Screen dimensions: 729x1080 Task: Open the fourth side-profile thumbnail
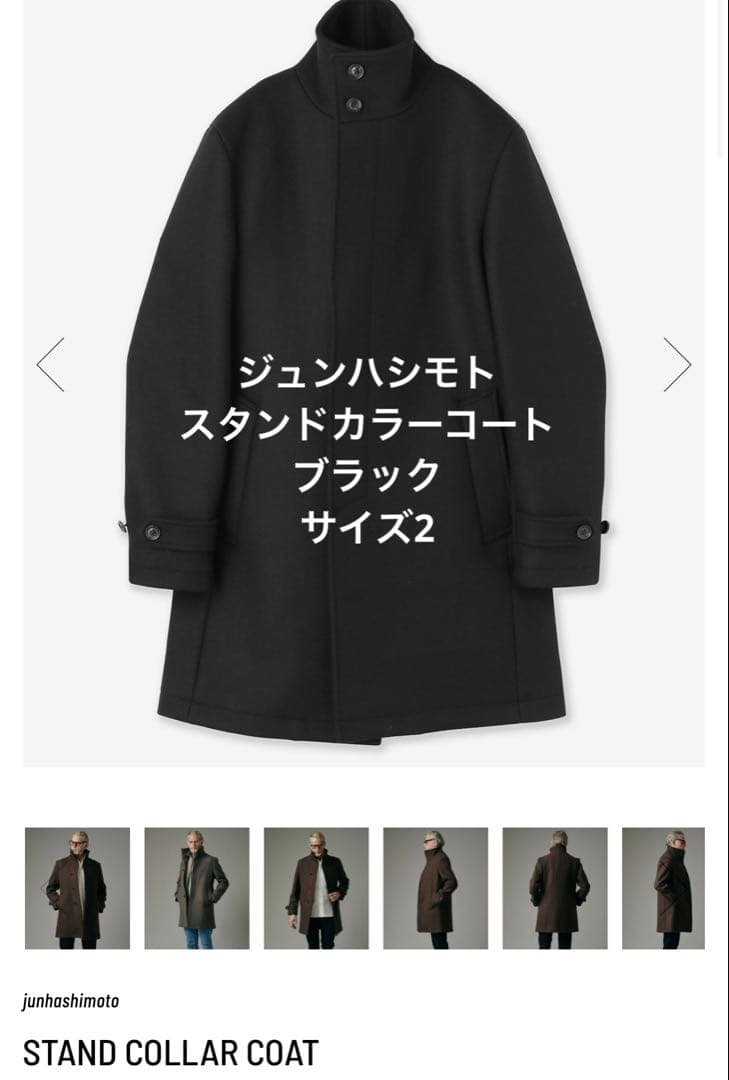435,890
